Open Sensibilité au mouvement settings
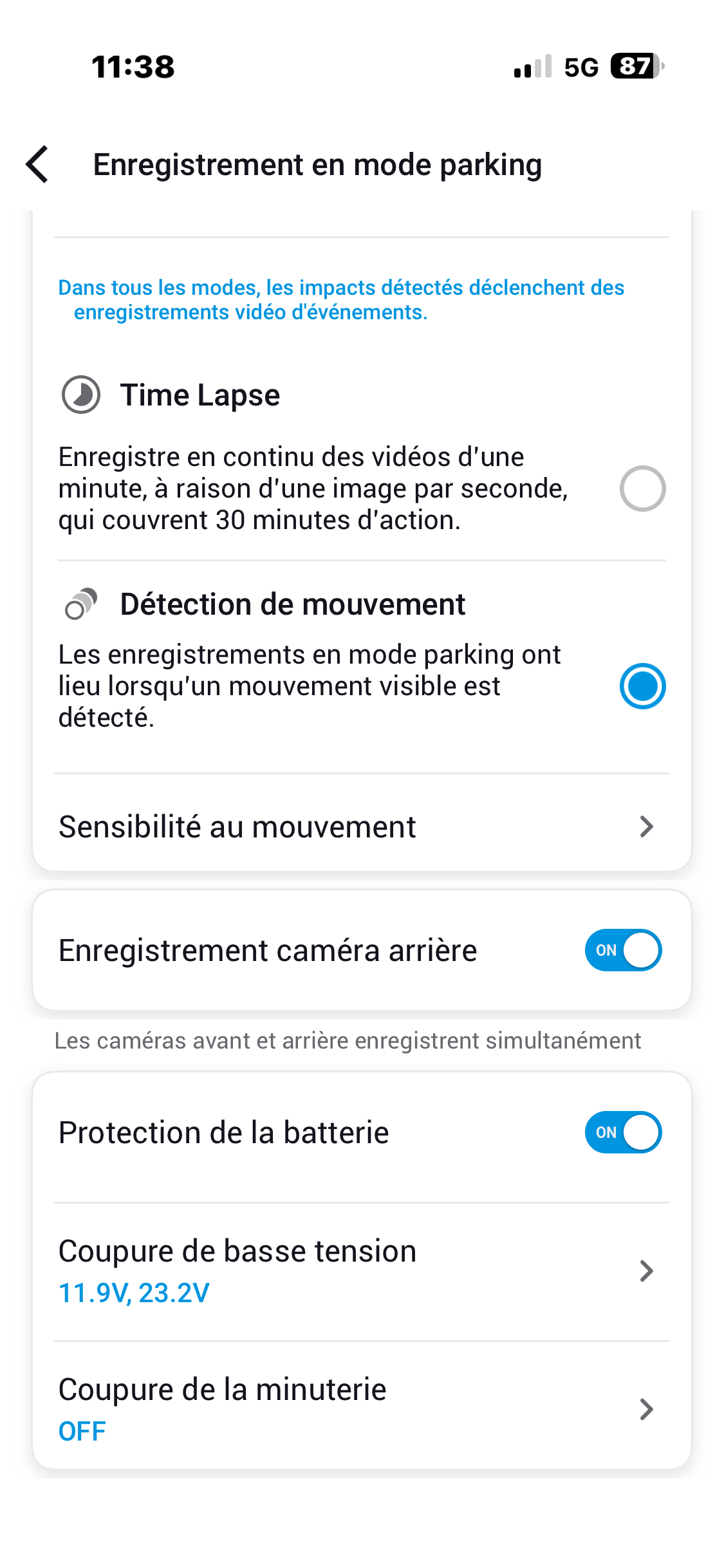724x1568 pixels. coord(362,826)
